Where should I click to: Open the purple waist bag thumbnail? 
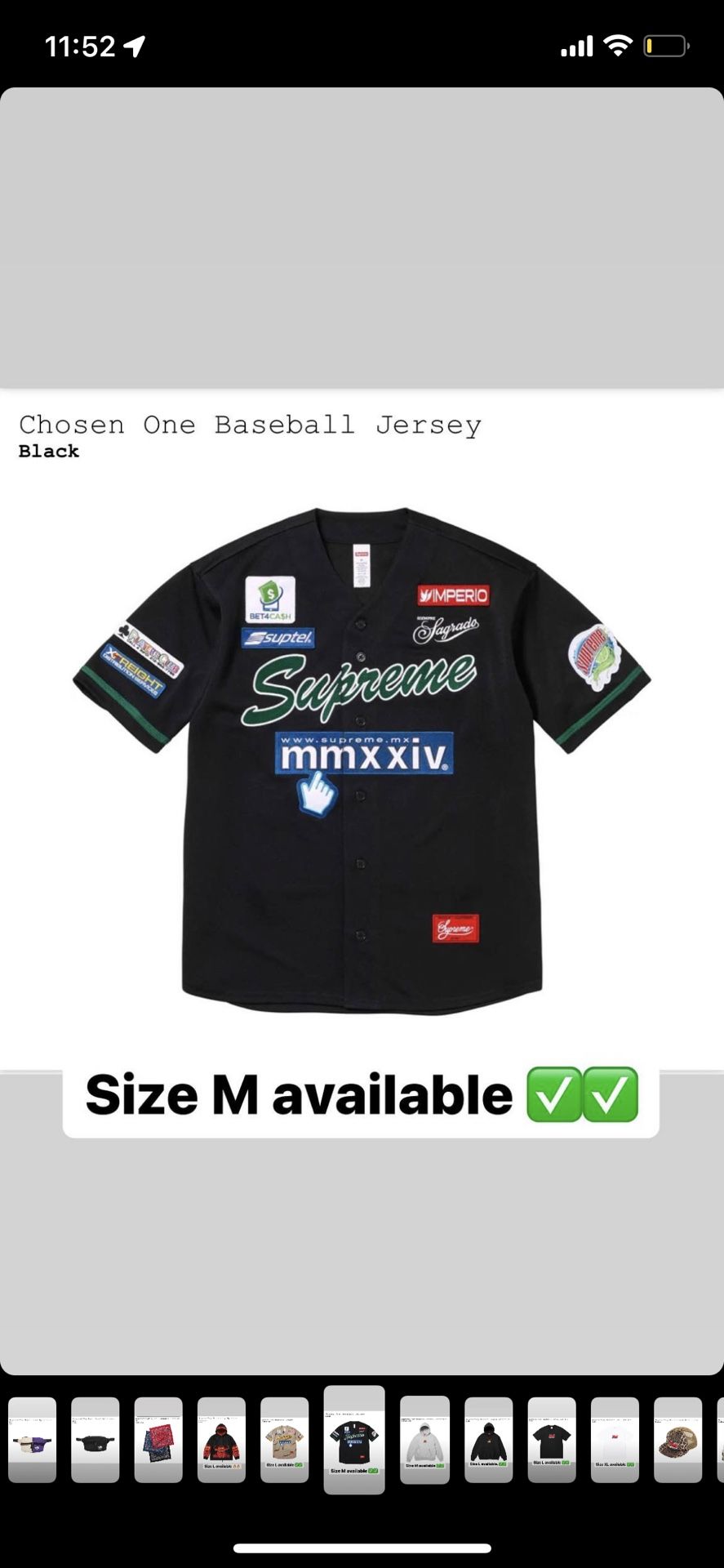(33, 1440)
